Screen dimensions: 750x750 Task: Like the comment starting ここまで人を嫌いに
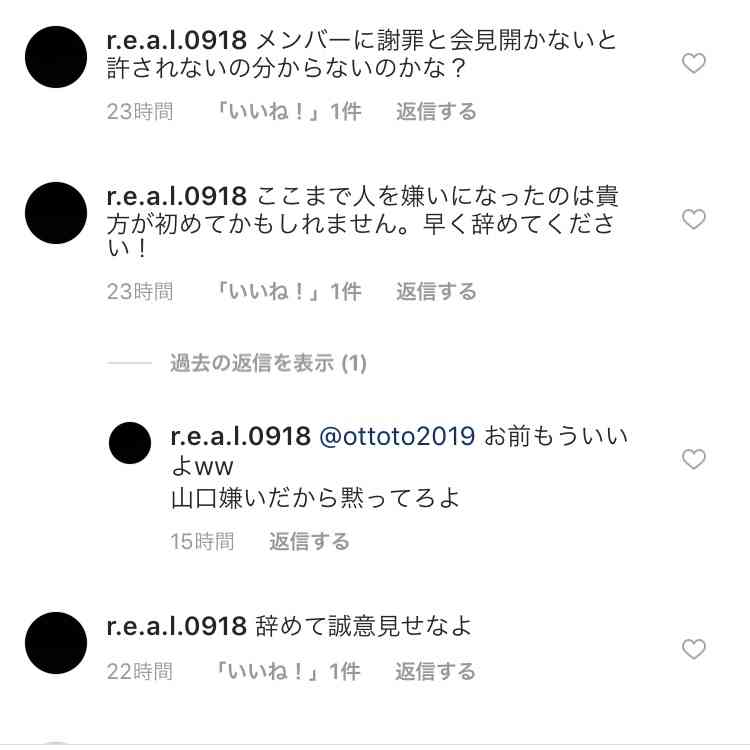click(x=693, y=219)
